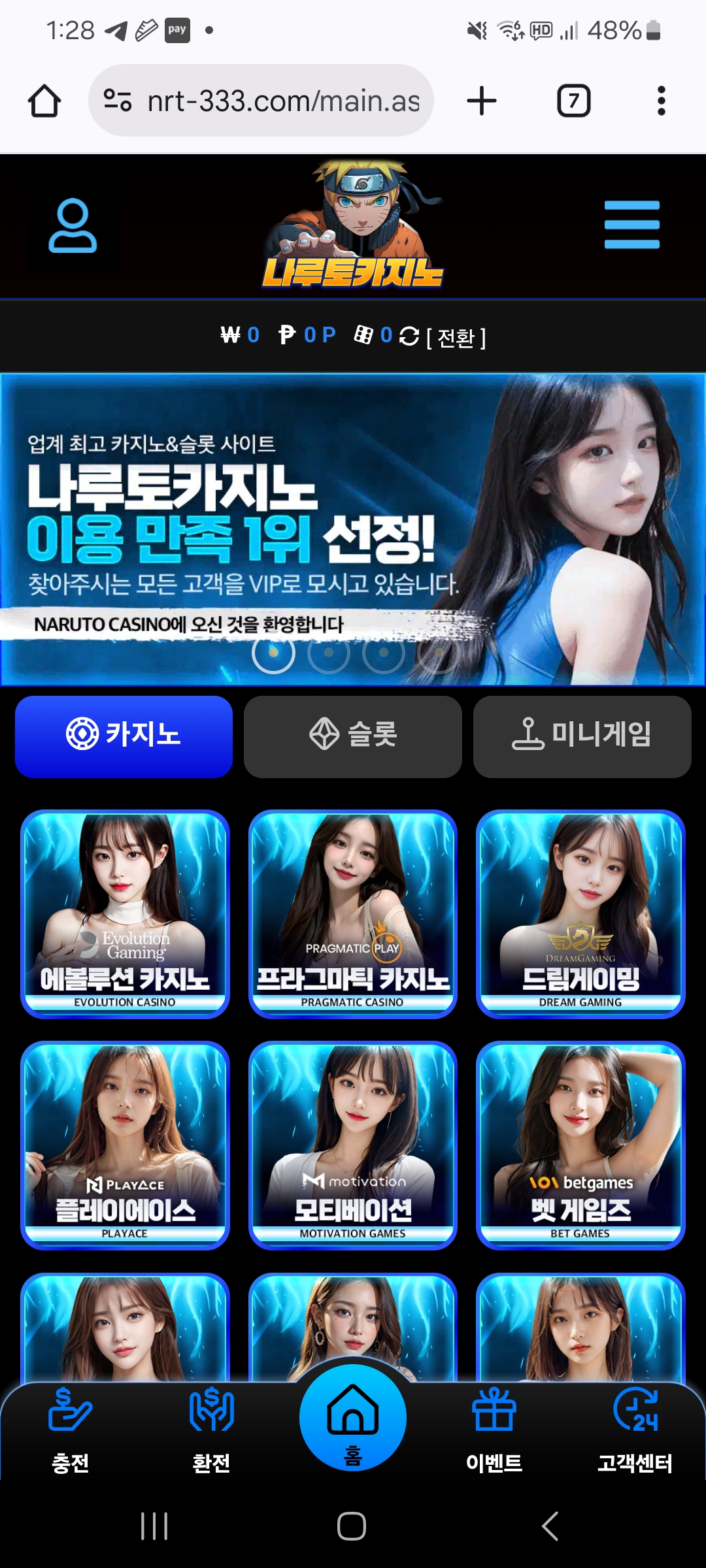The image size is (706, 1568).
Task: Go to 환전 withdrawal in bottom bar
Action: coord(211,1431)
